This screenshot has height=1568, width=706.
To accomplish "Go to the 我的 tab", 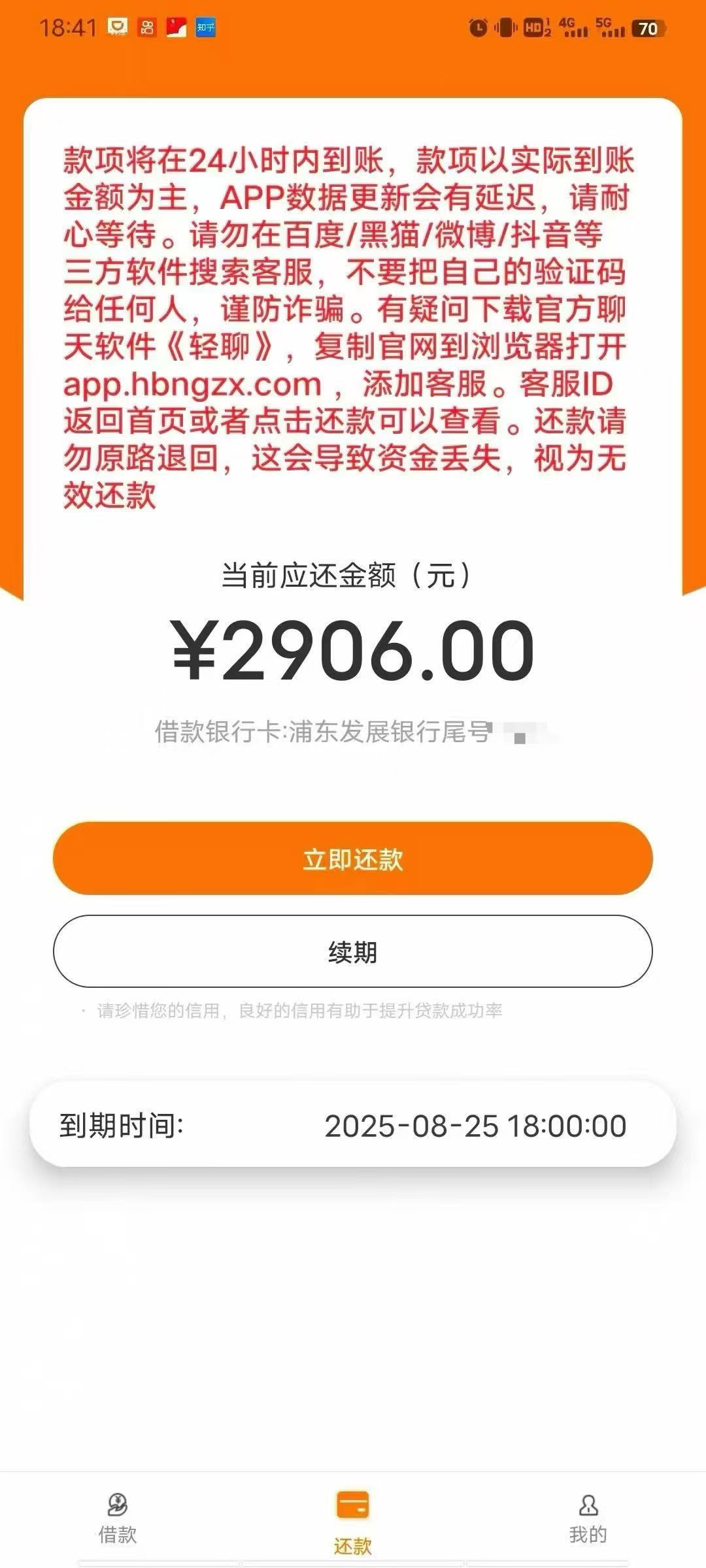I will 588,1519.
